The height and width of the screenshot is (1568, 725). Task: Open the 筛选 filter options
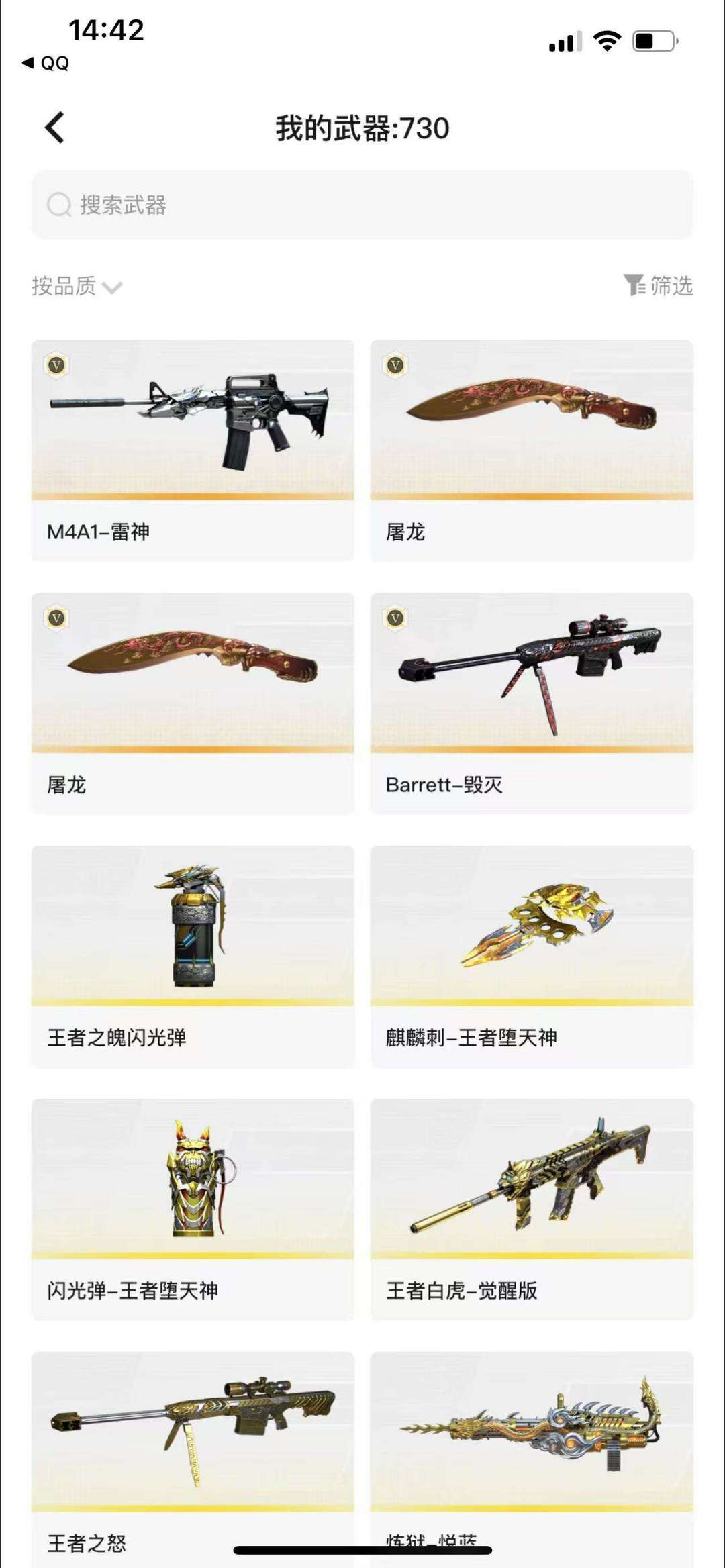pos(658,285)
